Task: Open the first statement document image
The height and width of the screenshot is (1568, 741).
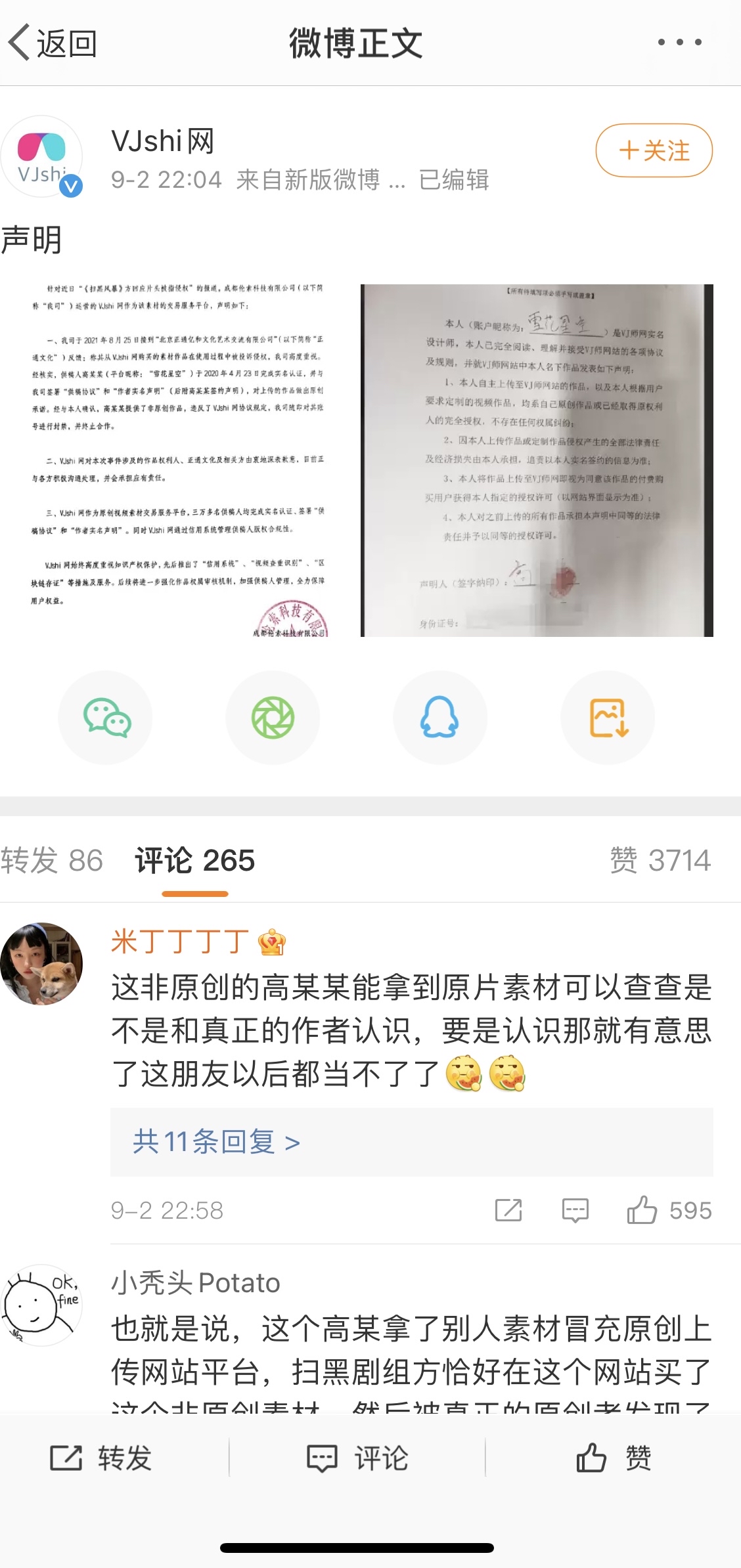Action: coord(178,460)
